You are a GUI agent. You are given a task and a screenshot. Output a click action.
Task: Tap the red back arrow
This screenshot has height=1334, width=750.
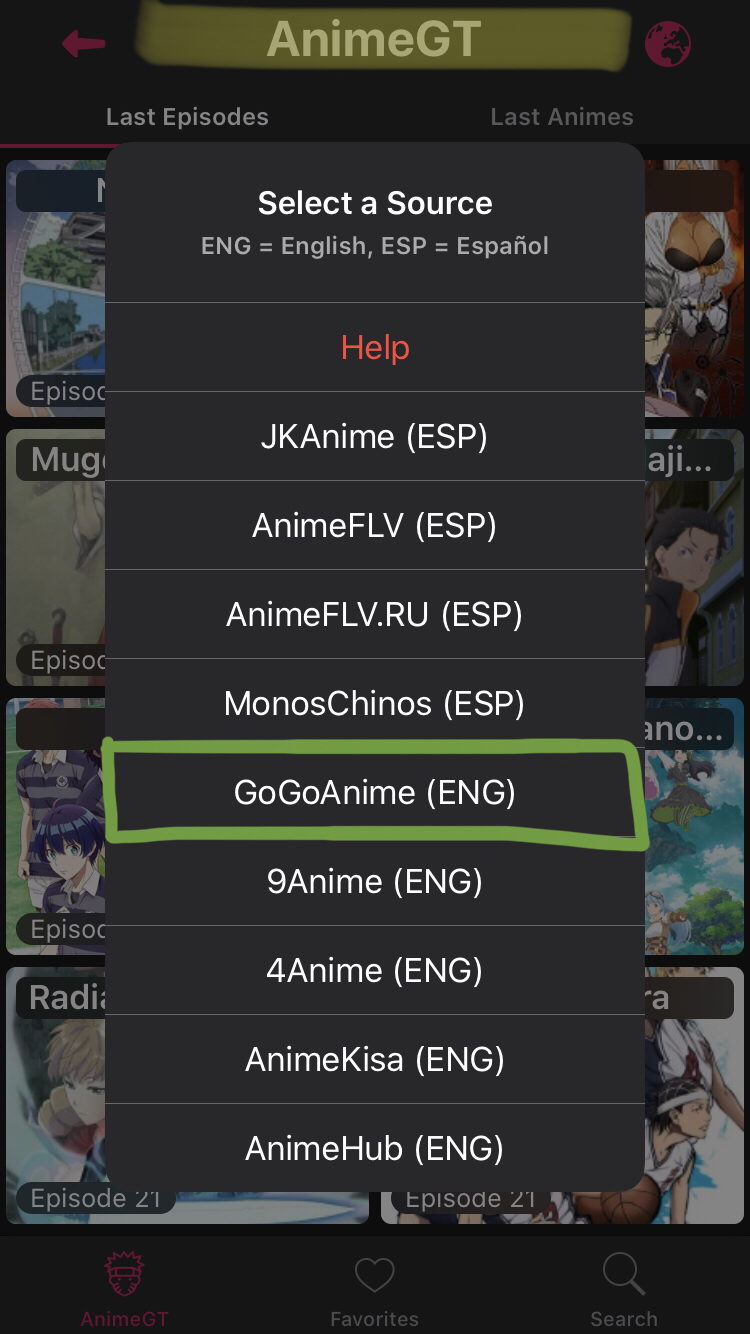click(84, 44)
